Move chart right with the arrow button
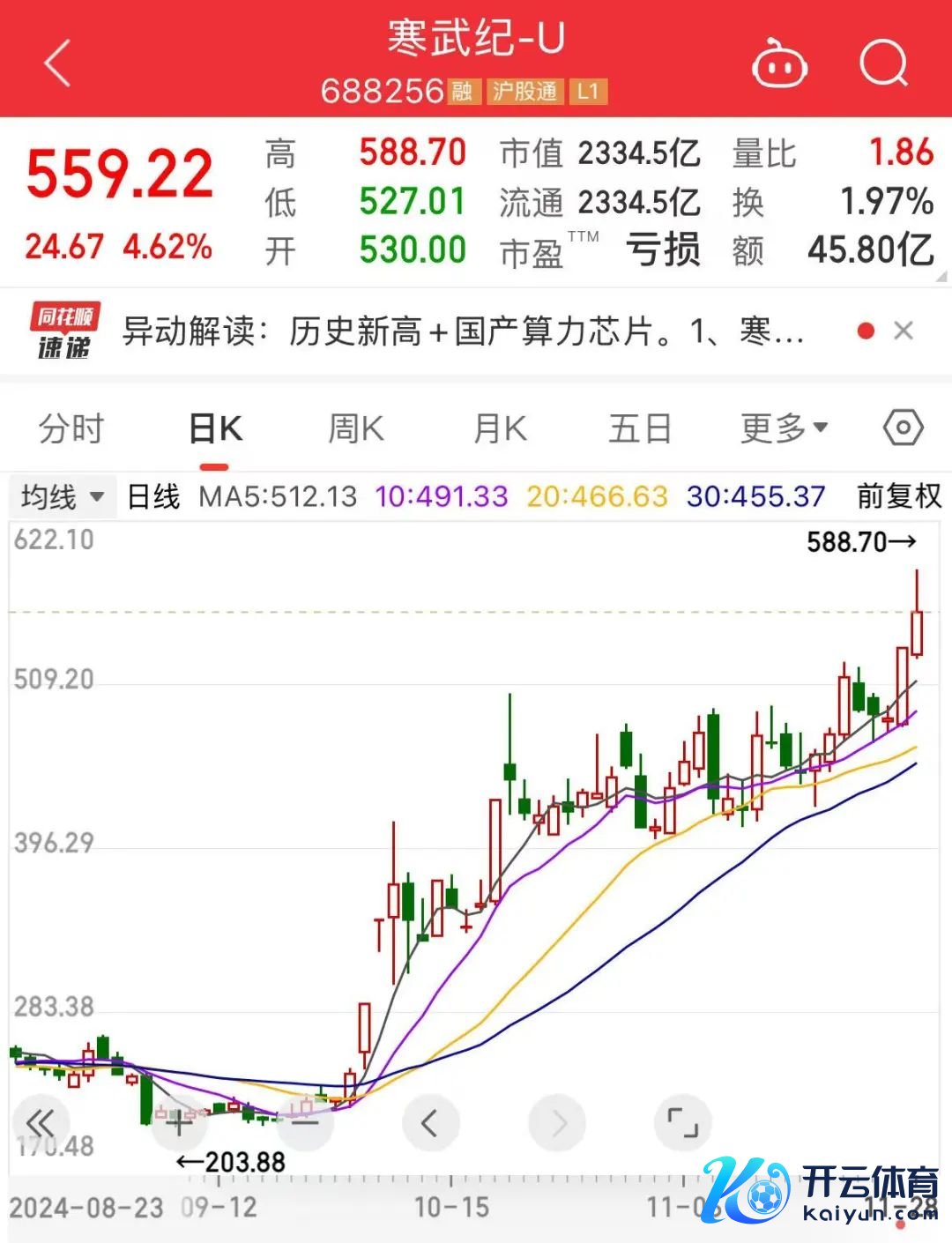Viewport: 952px width, 1243px height. pos(557,1123)
